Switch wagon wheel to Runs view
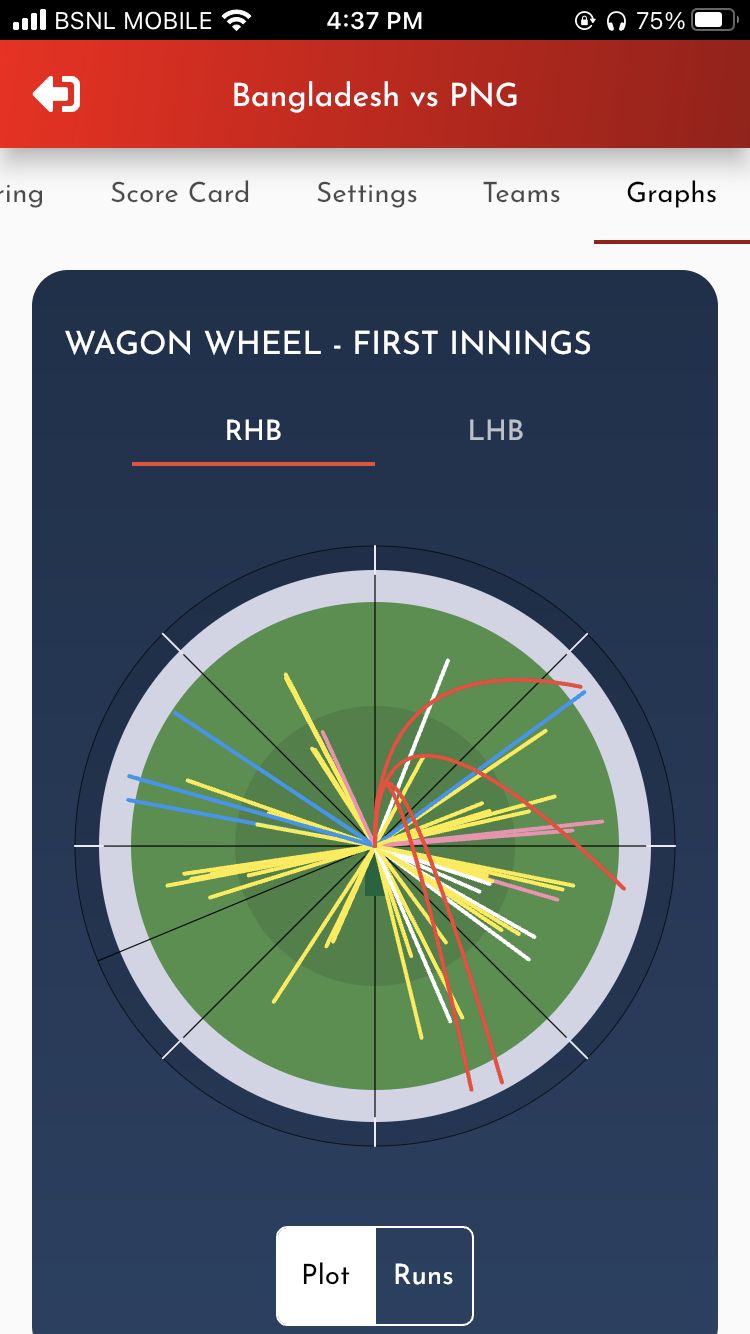This screenshot has width=750, height=1334. 423,1275
